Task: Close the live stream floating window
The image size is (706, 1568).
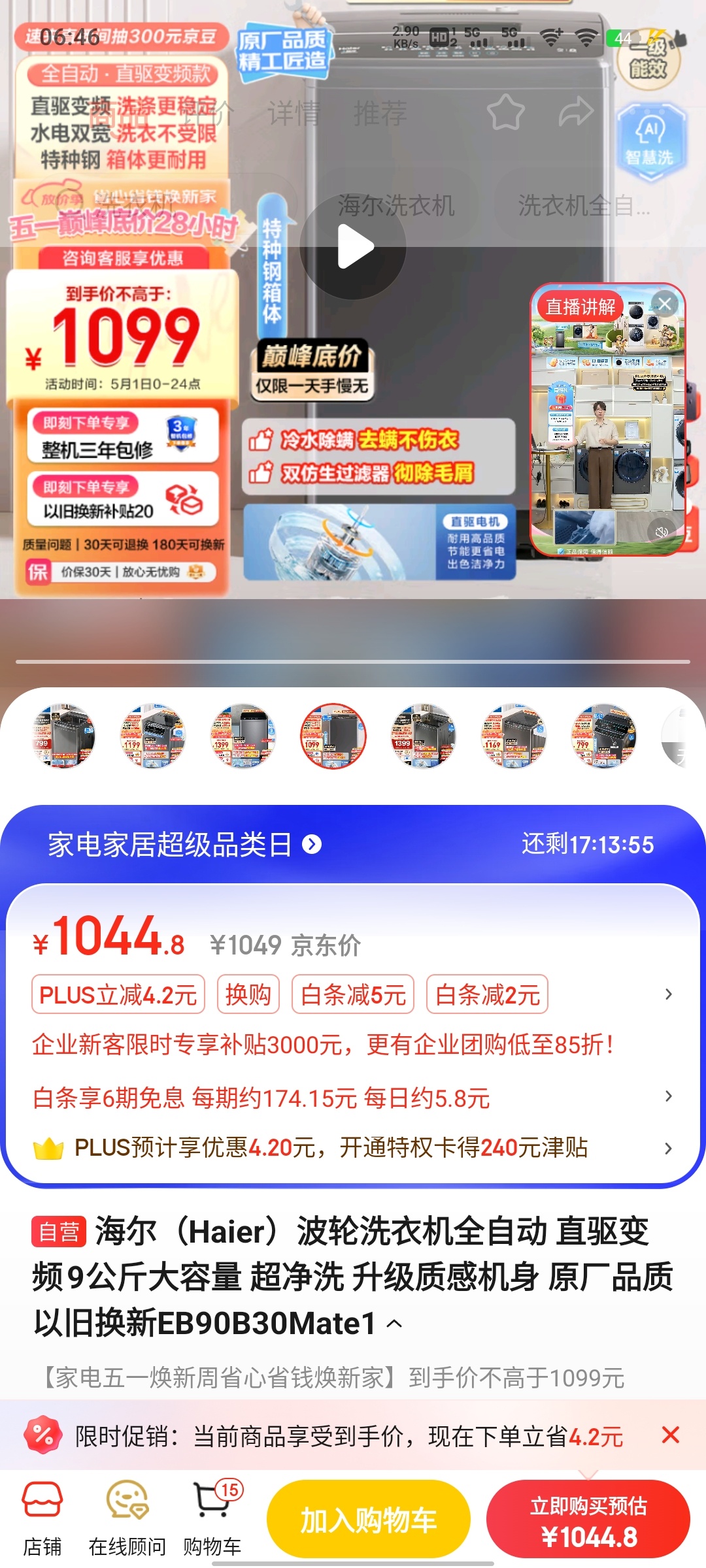Action: coord(665,303)
